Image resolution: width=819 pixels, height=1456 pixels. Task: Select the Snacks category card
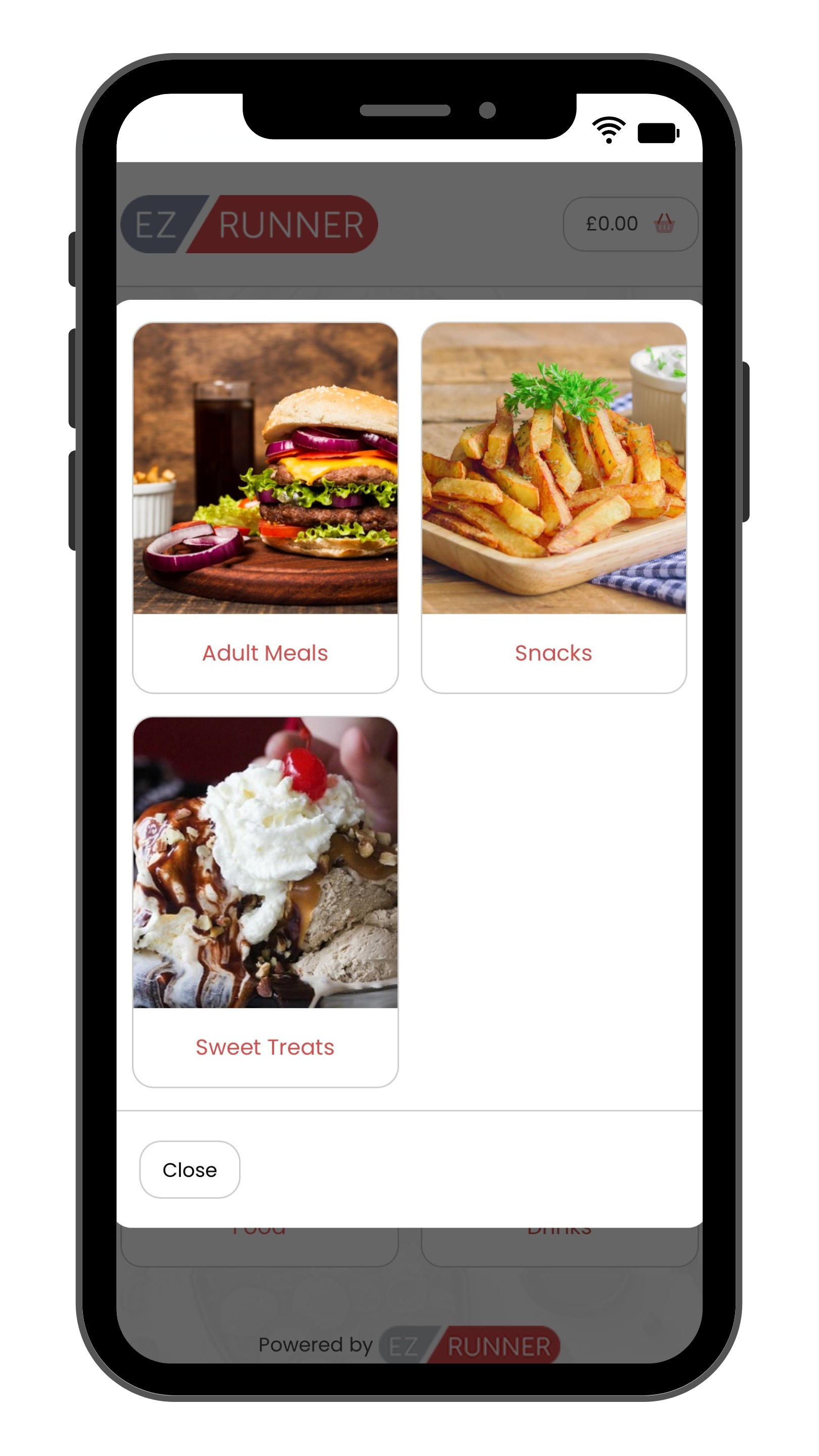(554, 507)
